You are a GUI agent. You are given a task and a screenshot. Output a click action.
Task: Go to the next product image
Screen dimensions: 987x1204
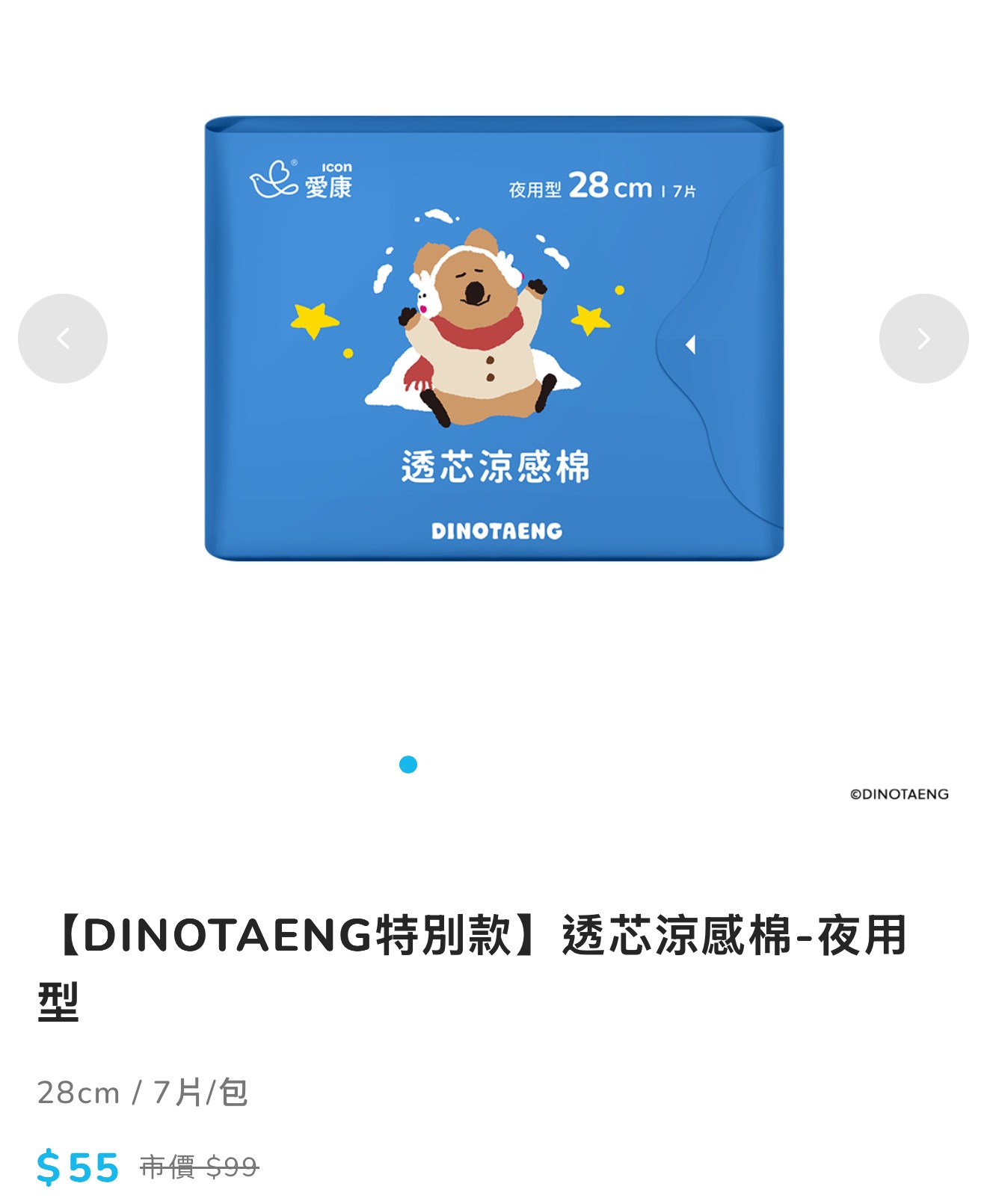click(923, 339)
